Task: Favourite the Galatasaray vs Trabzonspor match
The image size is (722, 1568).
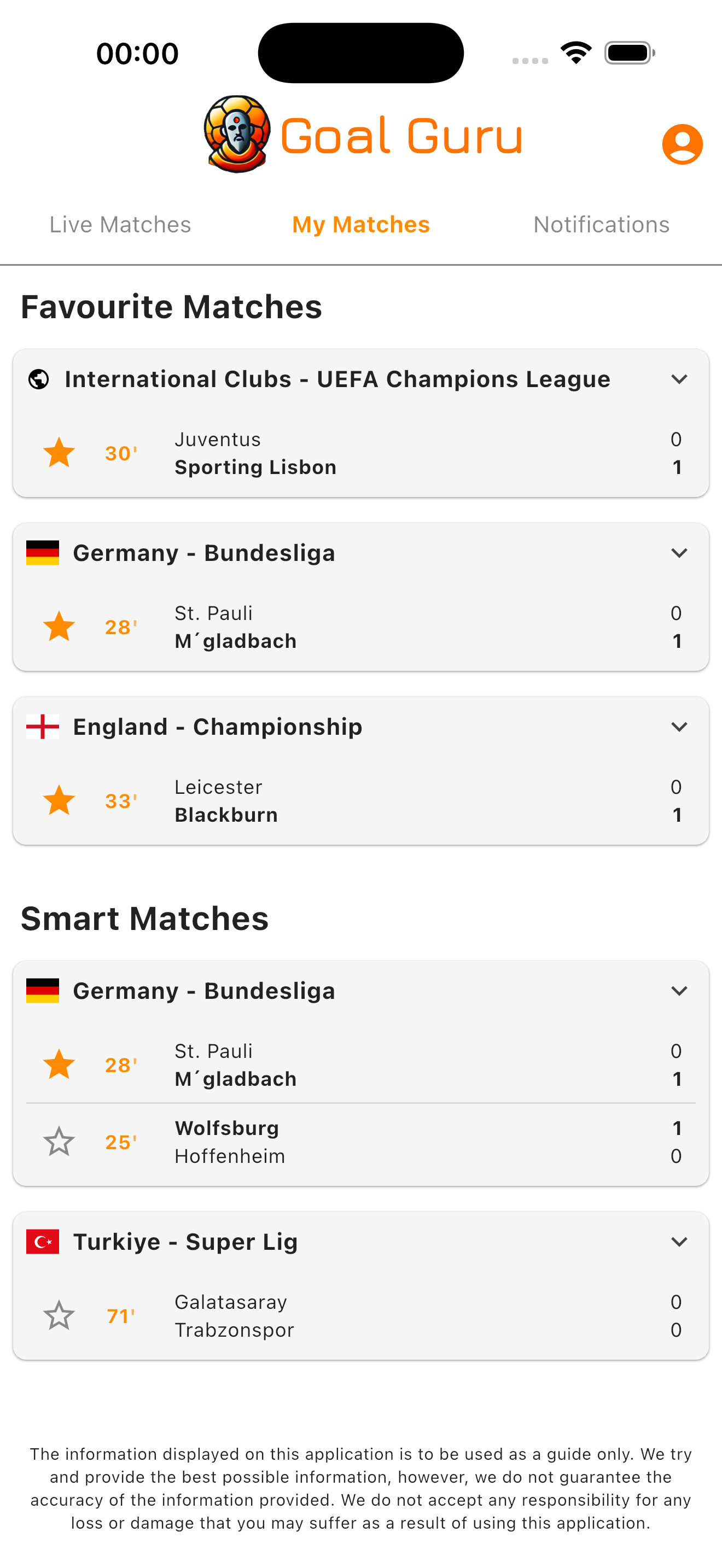Action: [59, 1315]
